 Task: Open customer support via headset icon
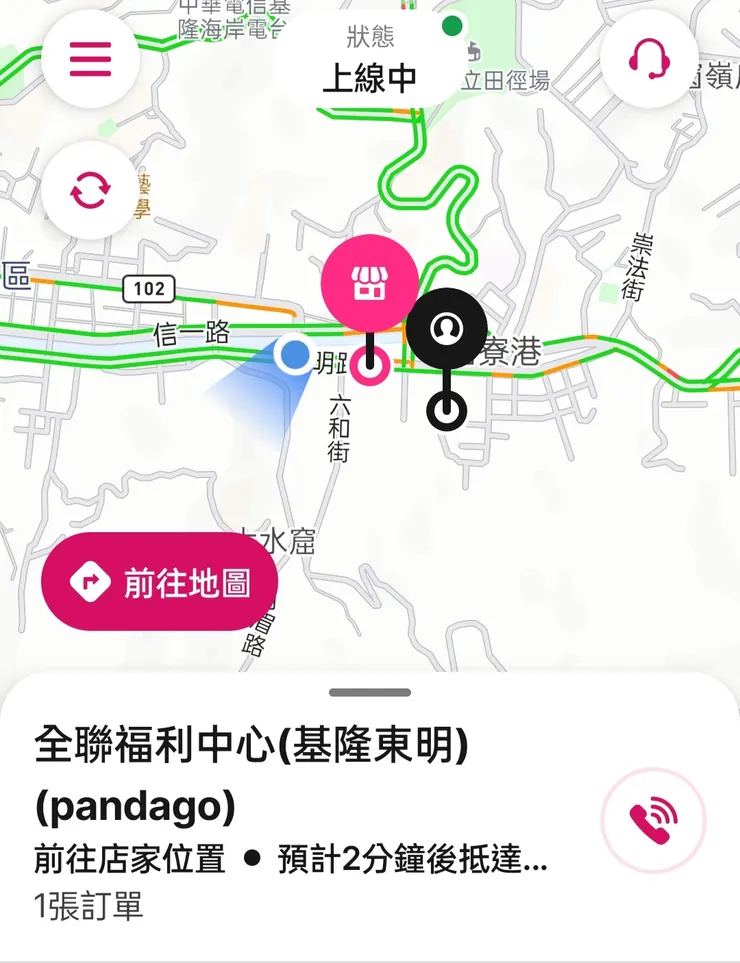click(651, 59)
